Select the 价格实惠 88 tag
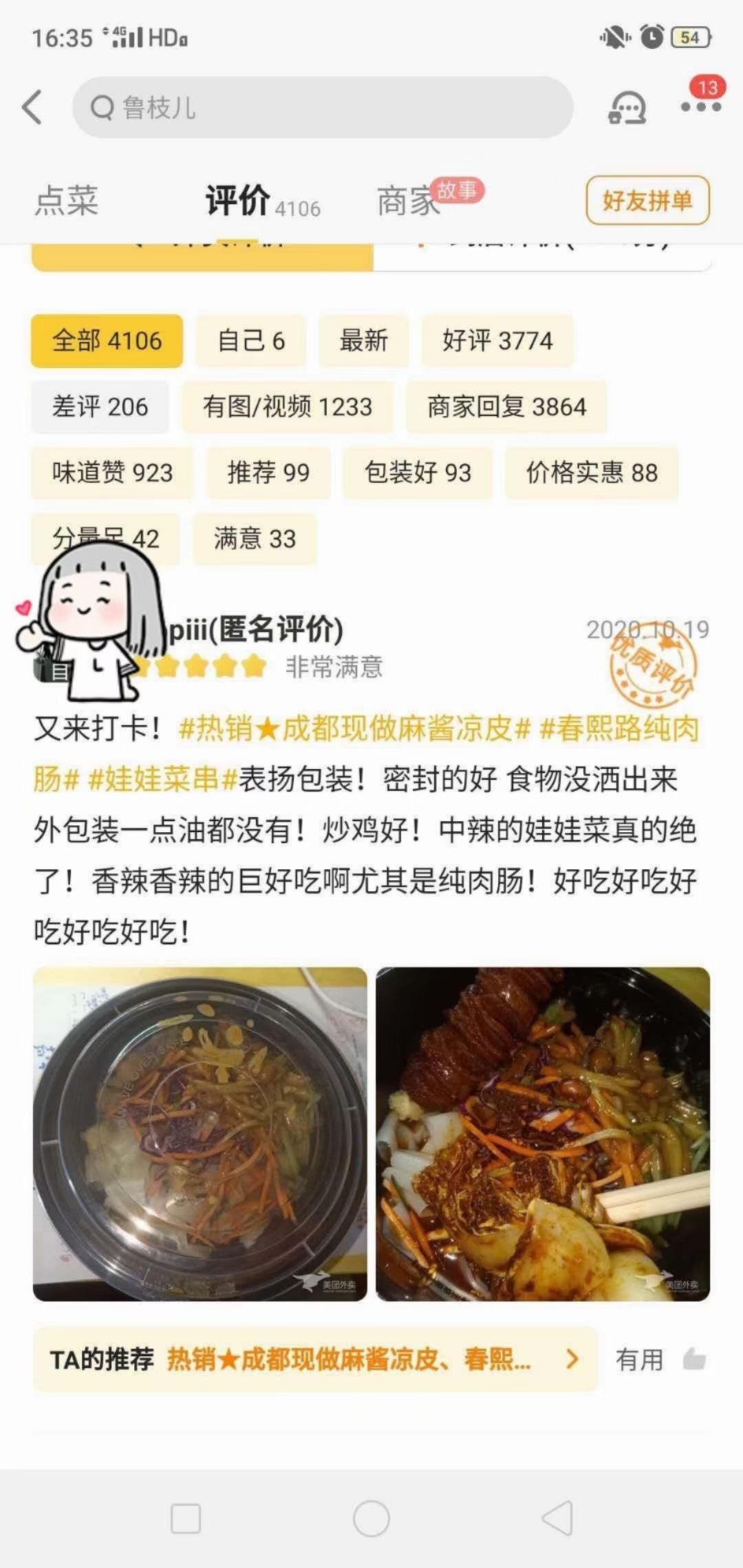The height and width of the screenshot is (1568, 743). coord(592,473)
